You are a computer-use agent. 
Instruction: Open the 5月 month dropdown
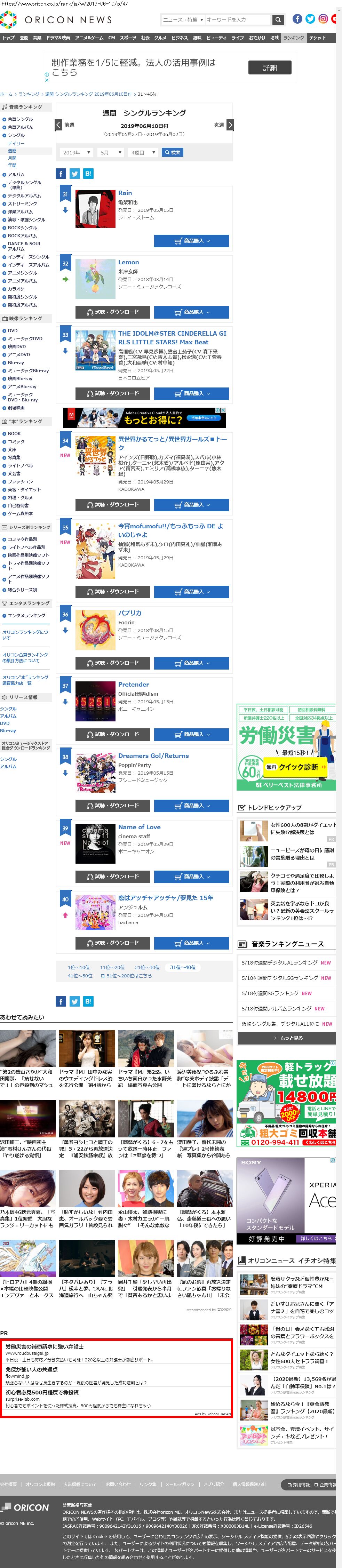[x=110, y=153]
